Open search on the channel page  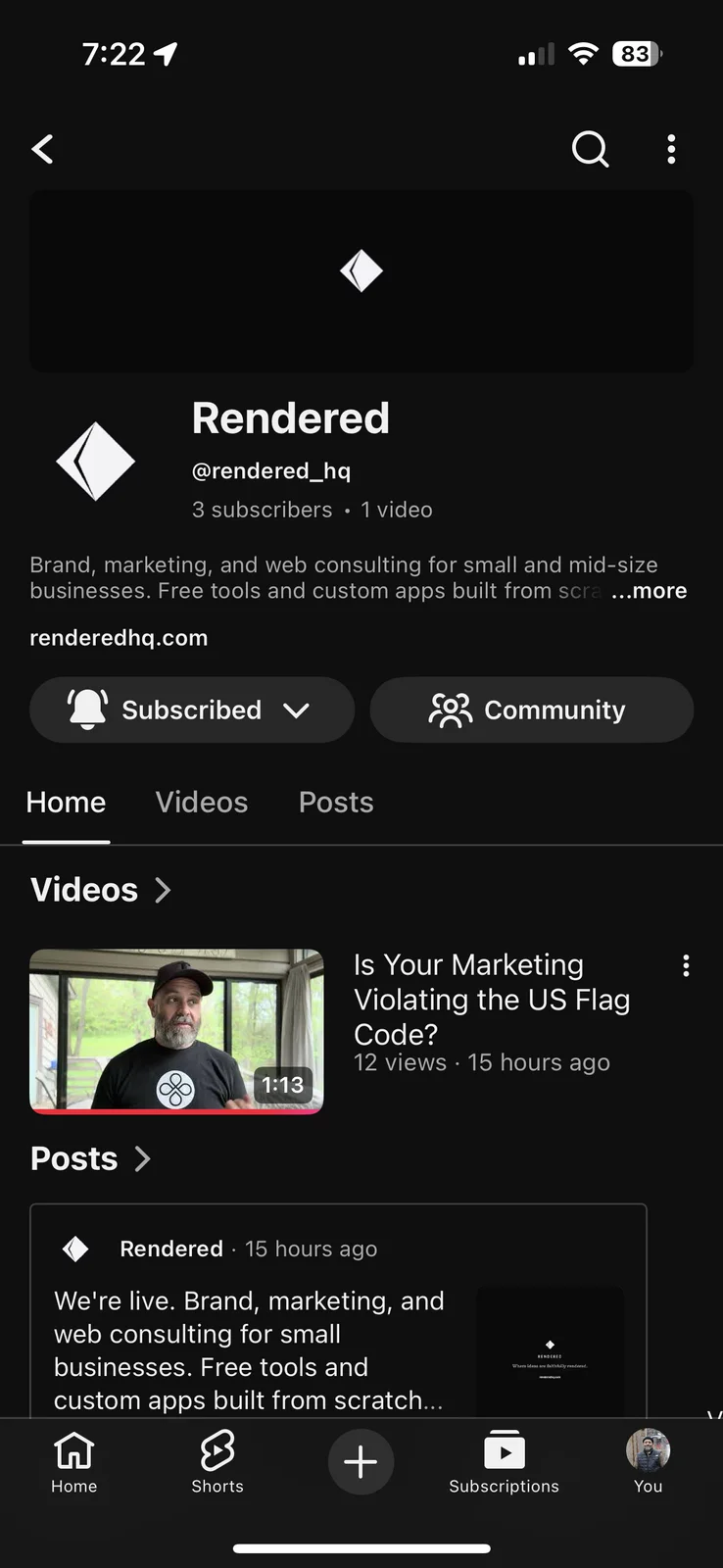coord(590,149)
